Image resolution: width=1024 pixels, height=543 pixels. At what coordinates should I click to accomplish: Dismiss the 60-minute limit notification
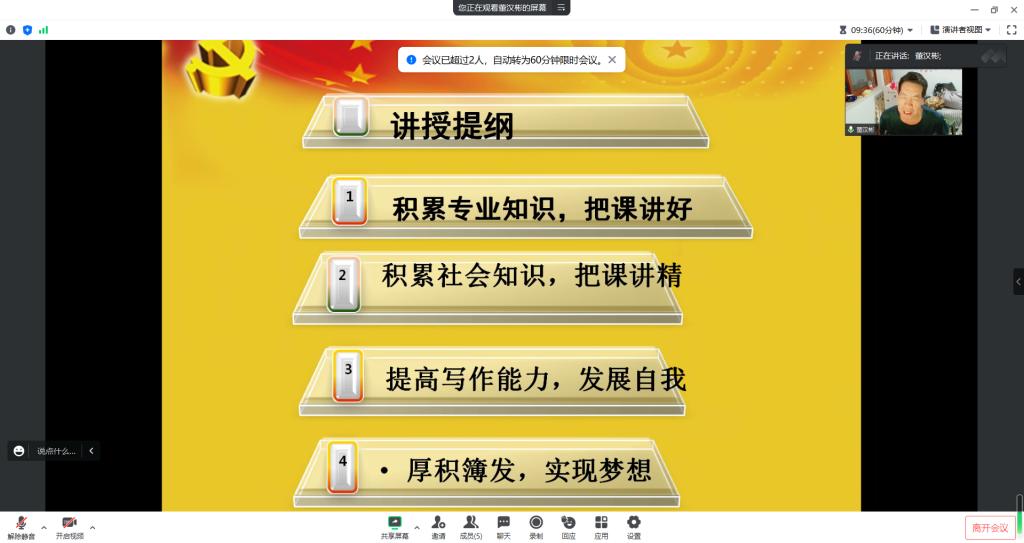611,60
